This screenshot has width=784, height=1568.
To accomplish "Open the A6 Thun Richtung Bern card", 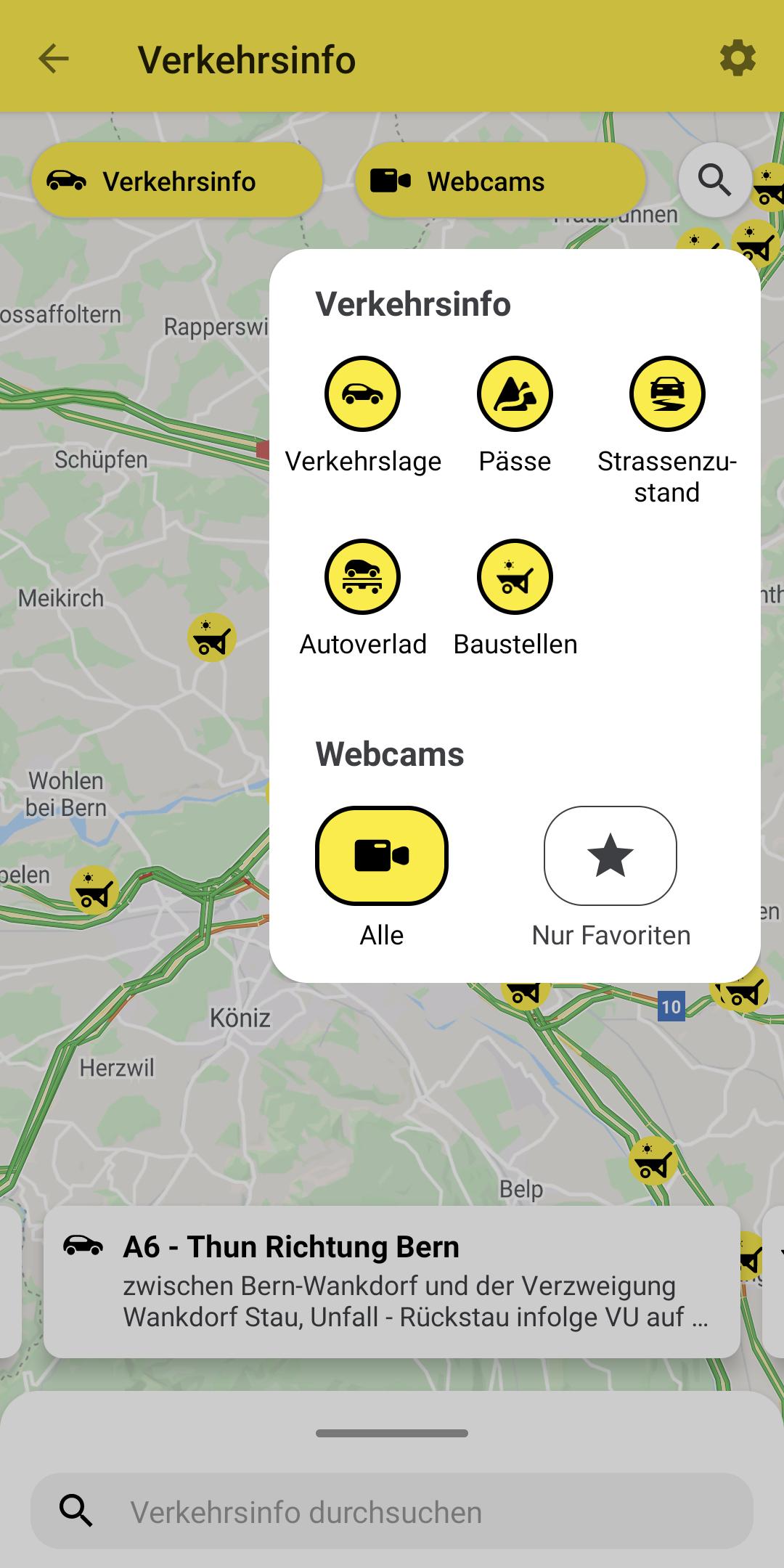I will 392,1282.
